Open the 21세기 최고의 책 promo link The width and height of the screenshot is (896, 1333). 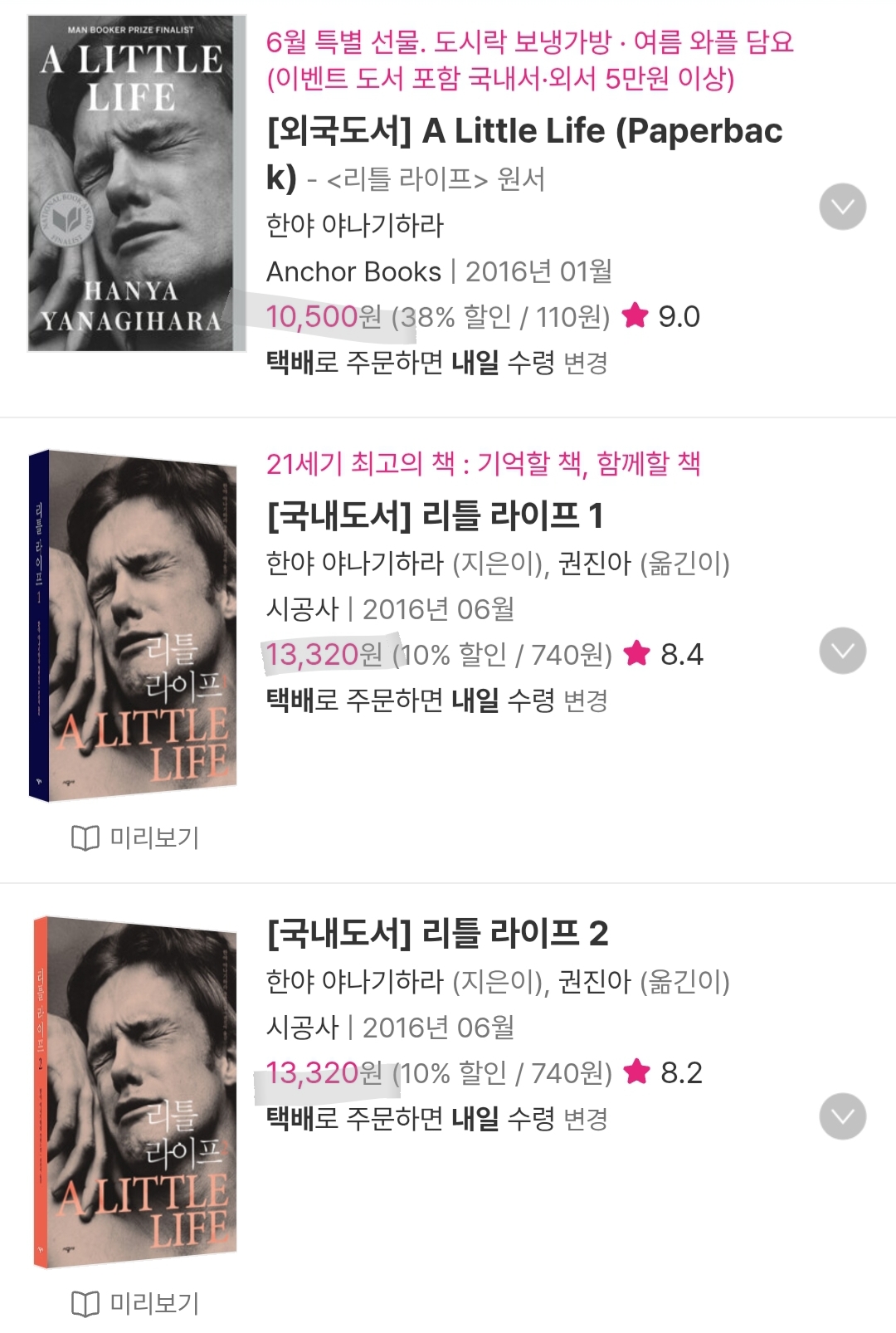click(483, 463)
